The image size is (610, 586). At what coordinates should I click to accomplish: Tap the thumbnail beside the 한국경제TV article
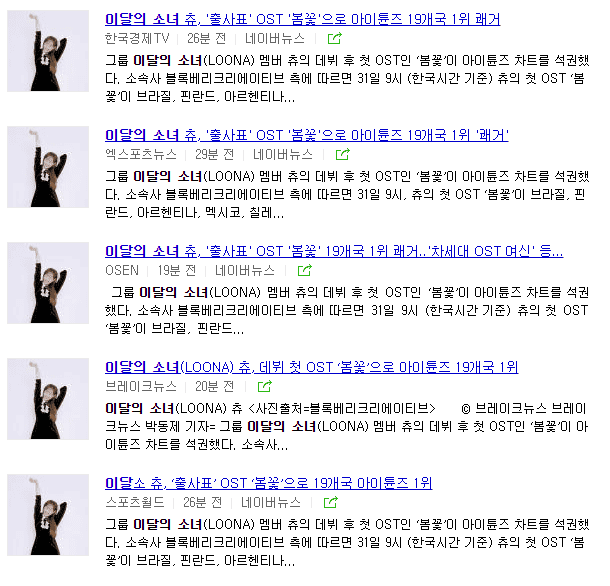(x=48, y=51)
